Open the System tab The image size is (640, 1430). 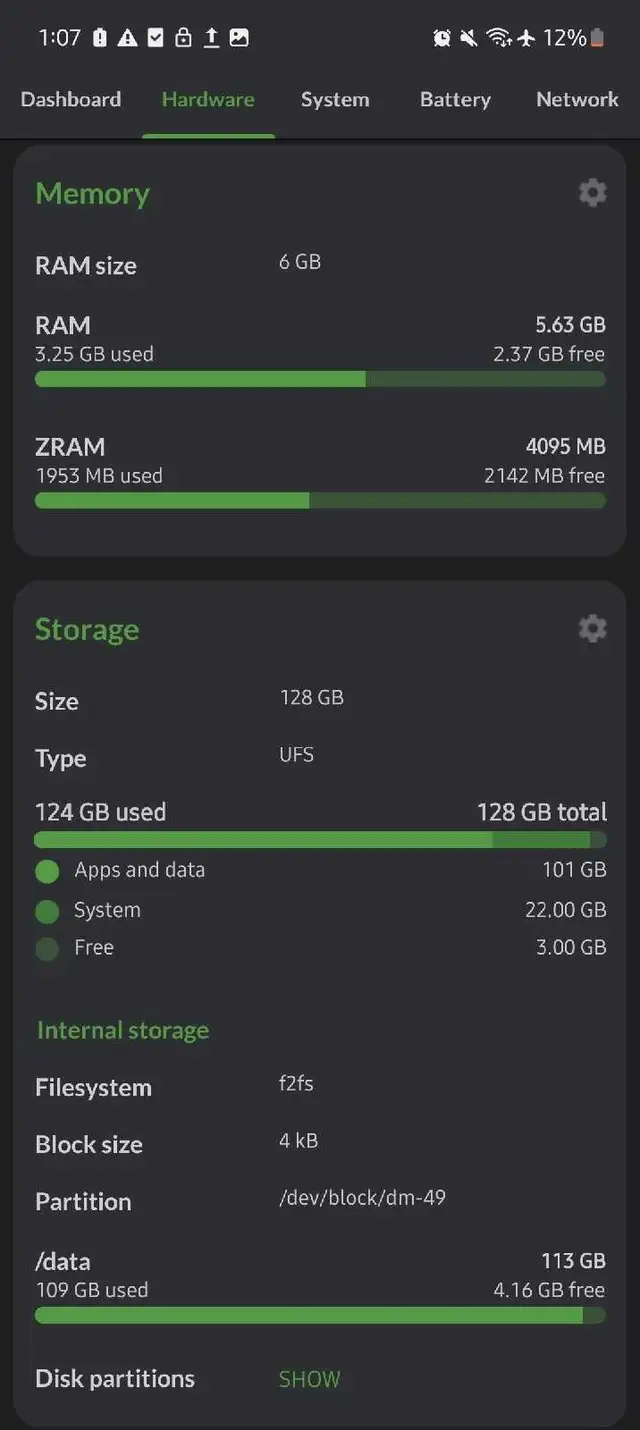coord(335,99)
